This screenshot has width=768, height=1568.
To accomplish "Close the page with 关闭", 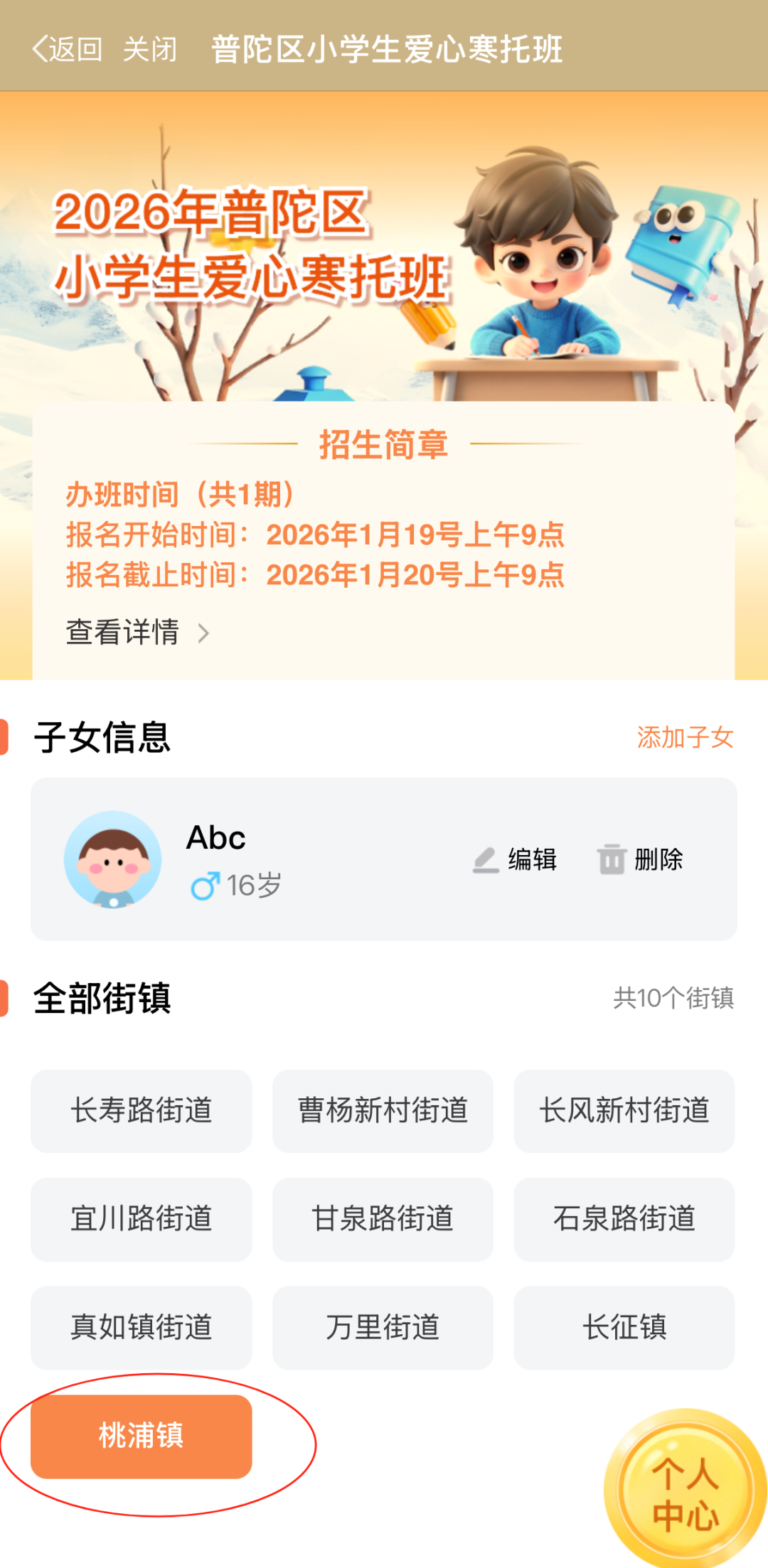I will point(150,49).
